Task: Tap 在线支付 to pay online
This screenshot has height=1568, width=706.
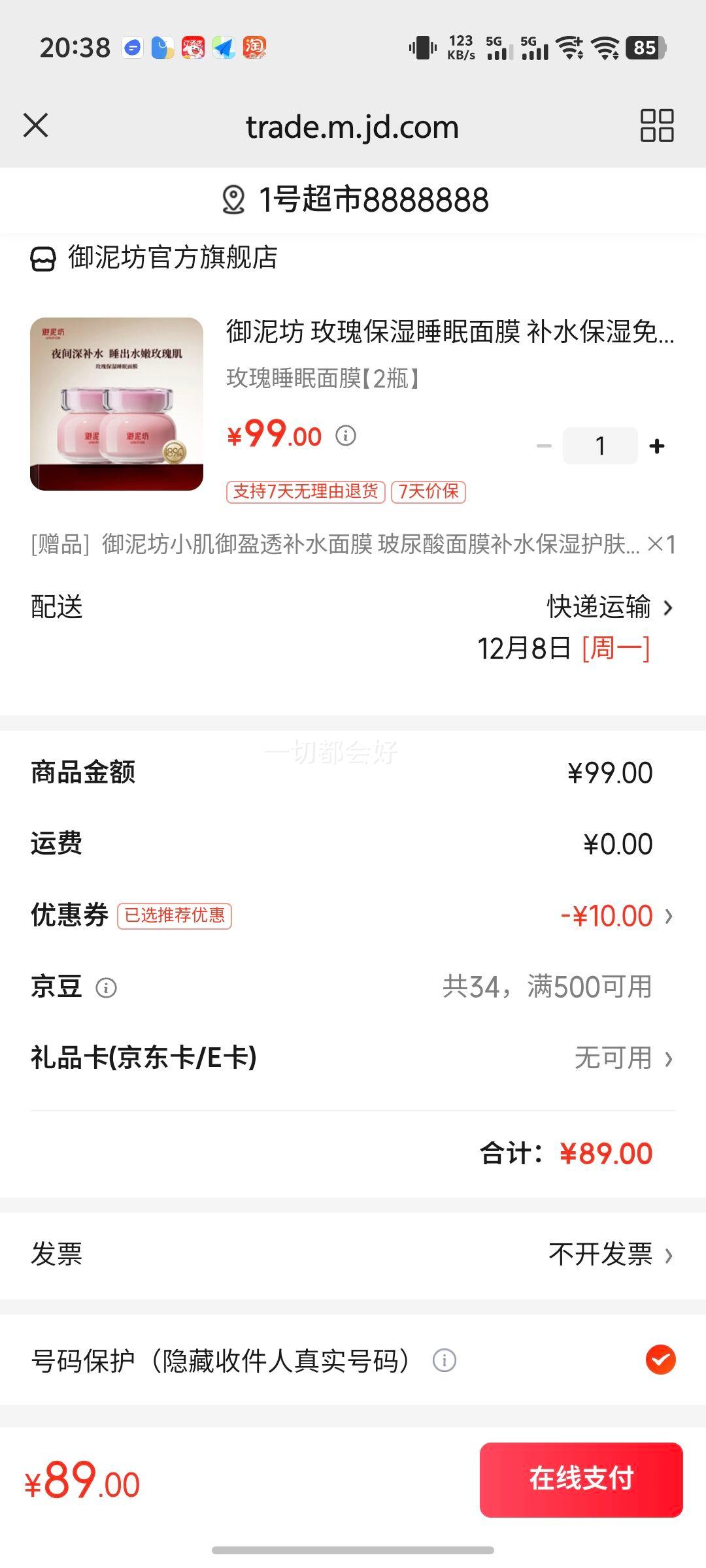Action: [x=581, y=1480]
